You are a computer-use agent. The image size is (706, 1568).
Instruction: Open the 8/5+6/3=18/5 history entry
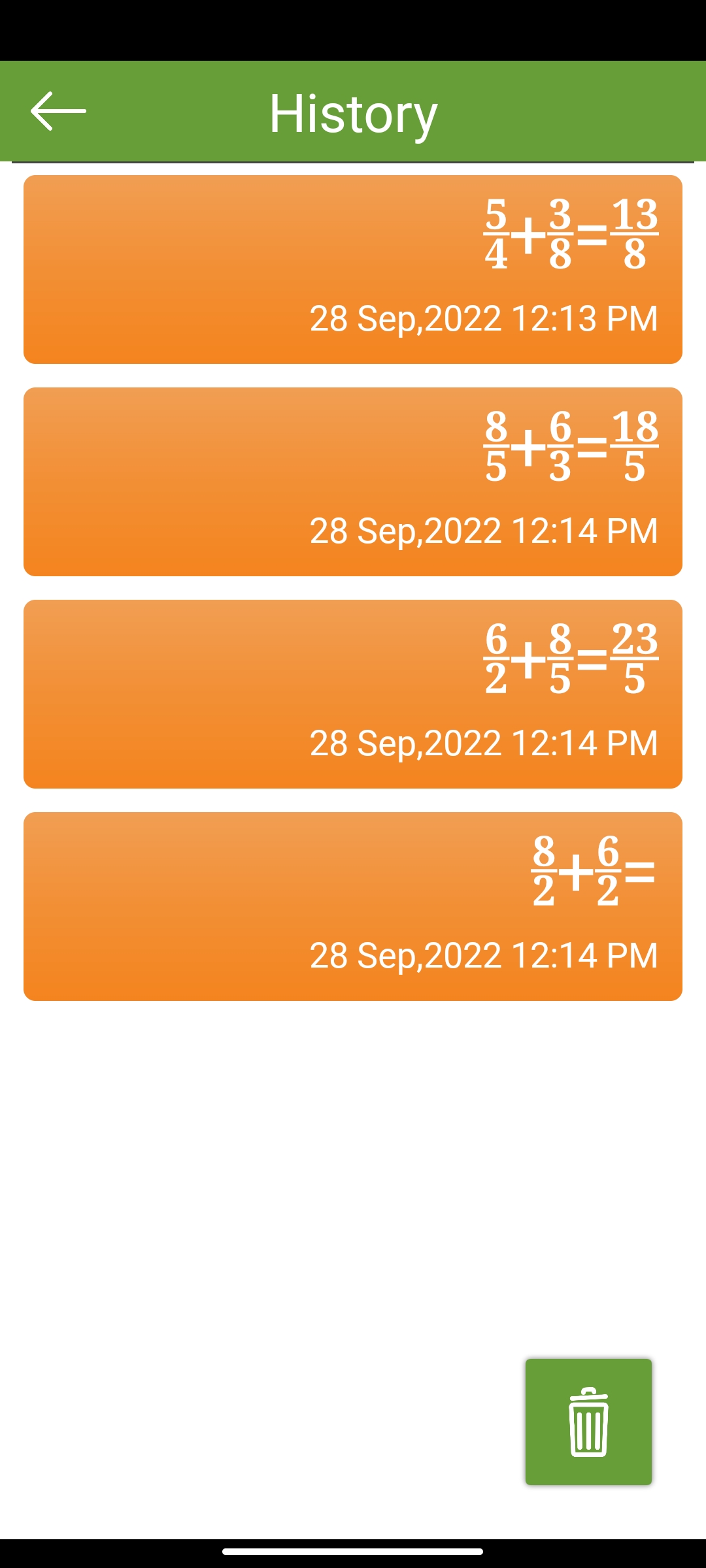pos(353,482)
